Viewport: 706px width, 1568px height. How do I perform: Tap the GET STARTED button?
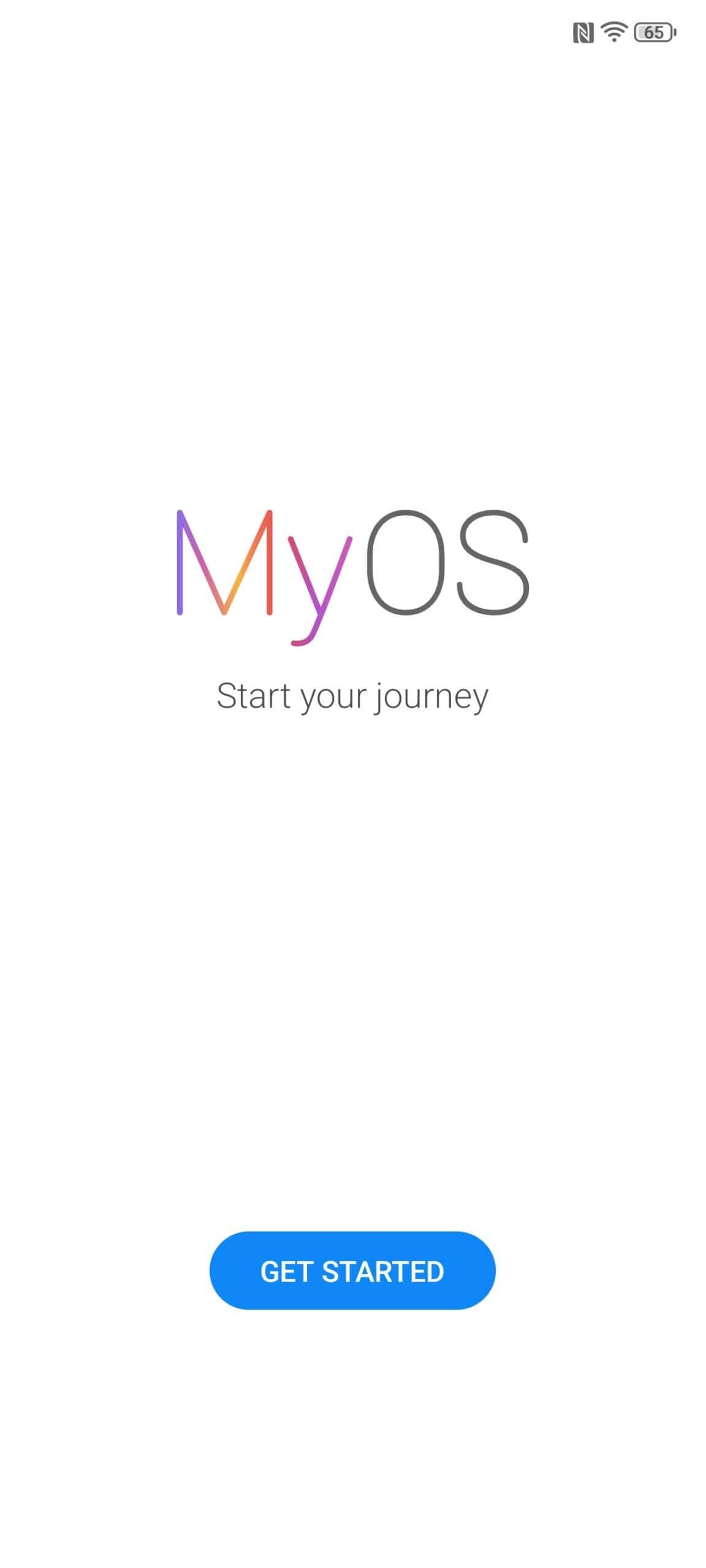point(352,1271)
